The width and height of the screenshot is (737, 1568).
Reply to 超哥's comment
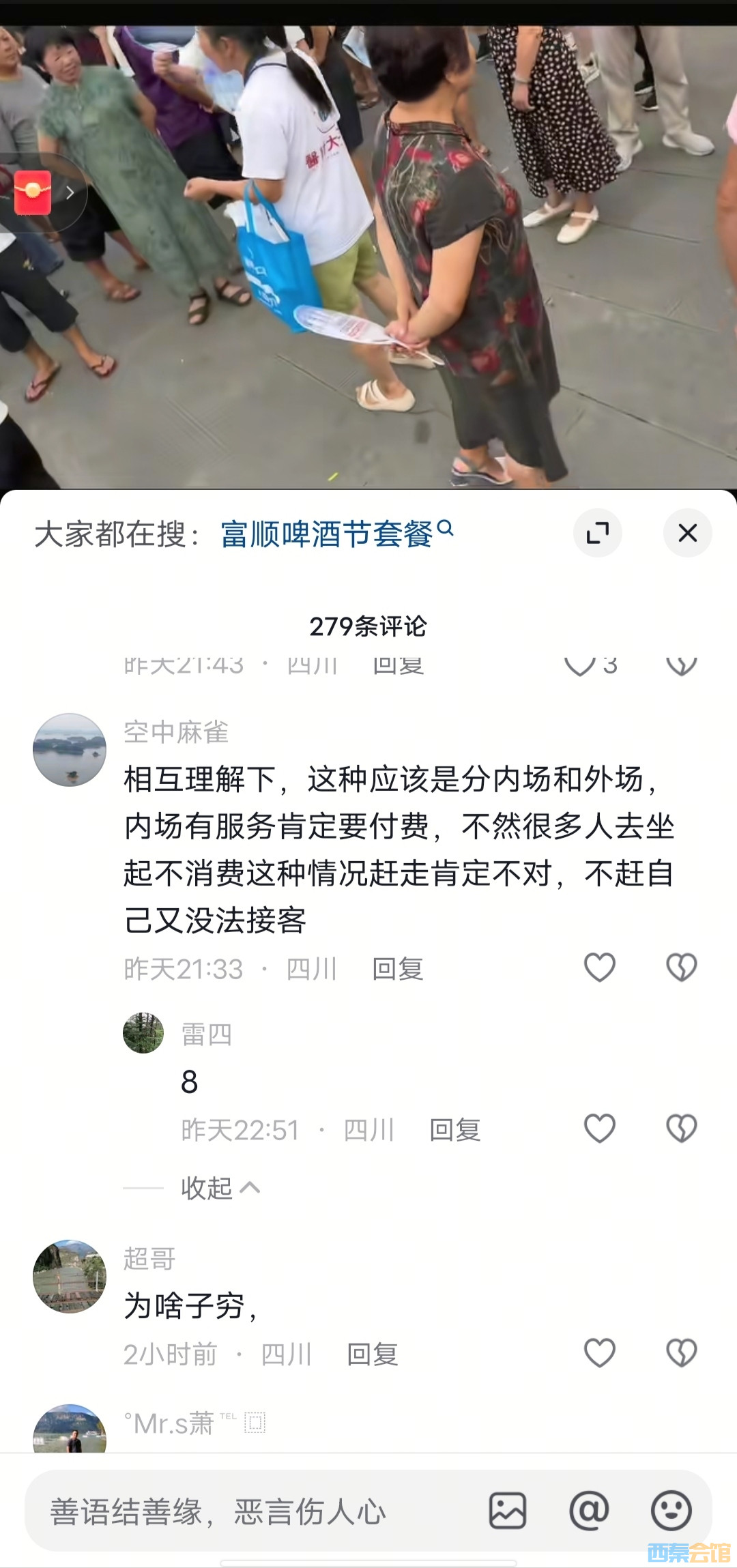373,1354
